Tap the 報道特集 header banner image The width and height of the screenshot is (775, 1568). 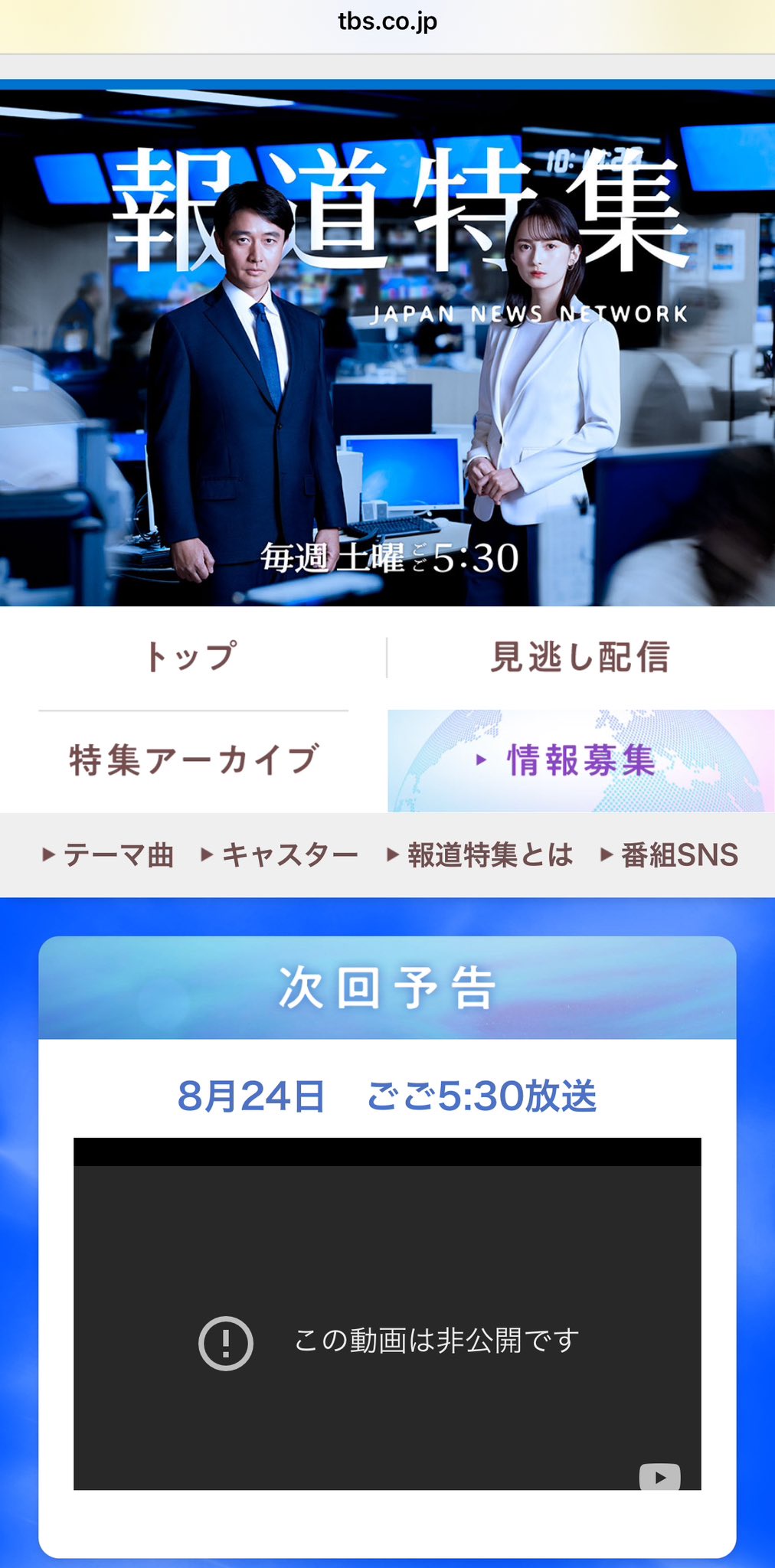click(387, 348)
